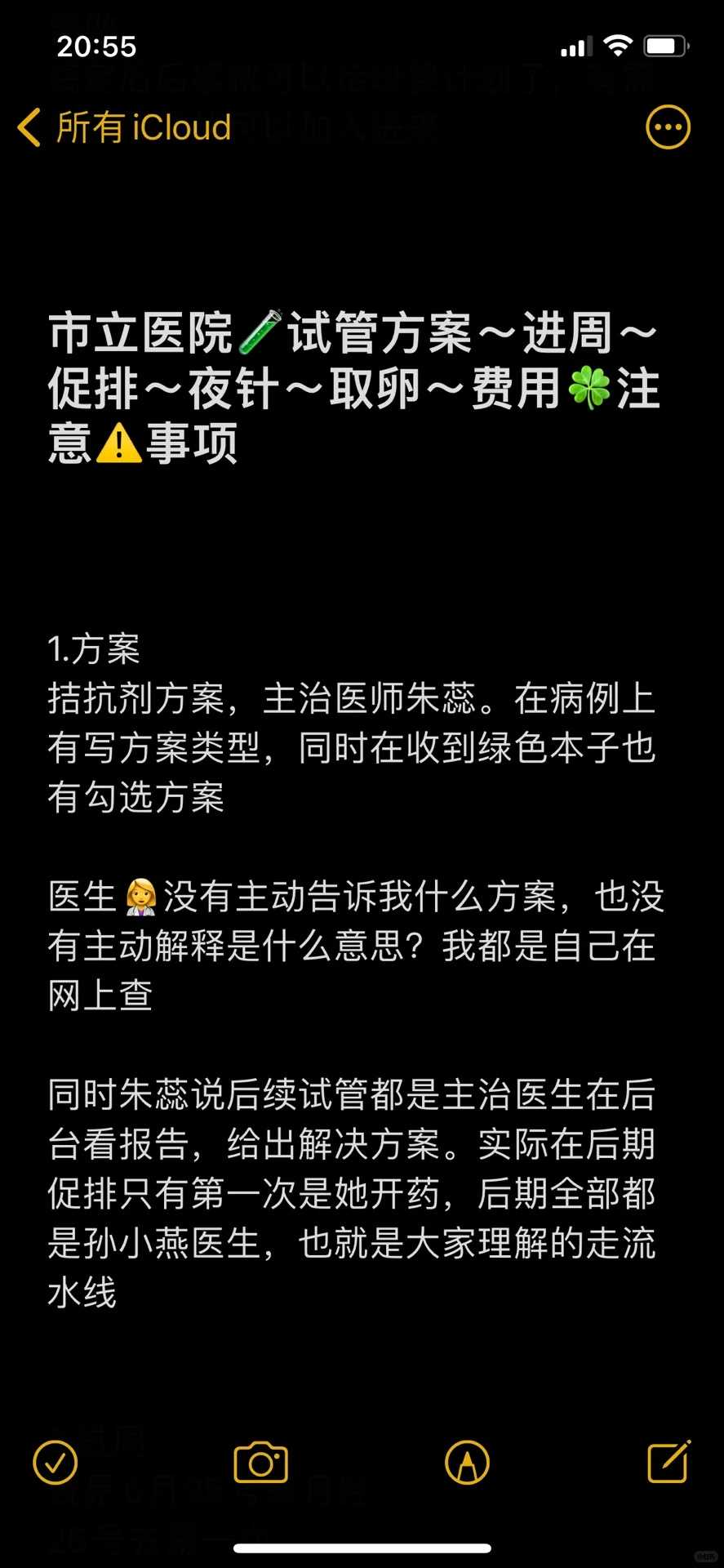This screenshot has width=724, height=1568.
Task: Tap the battery indicator
Action: pos(663,46)
